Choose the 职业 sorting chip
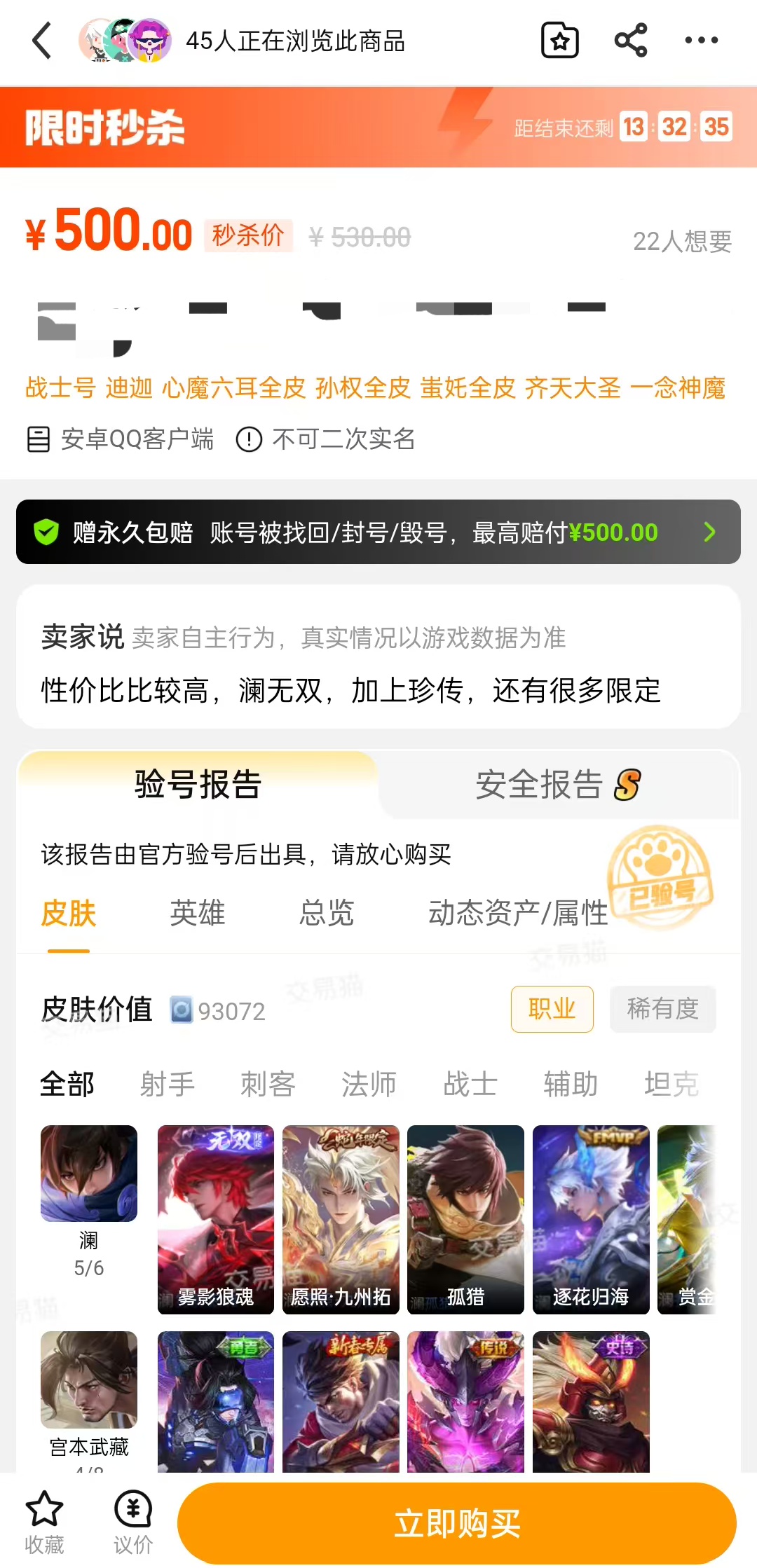The width and height of the screenshot is (757, 1568). (552, 1009)
